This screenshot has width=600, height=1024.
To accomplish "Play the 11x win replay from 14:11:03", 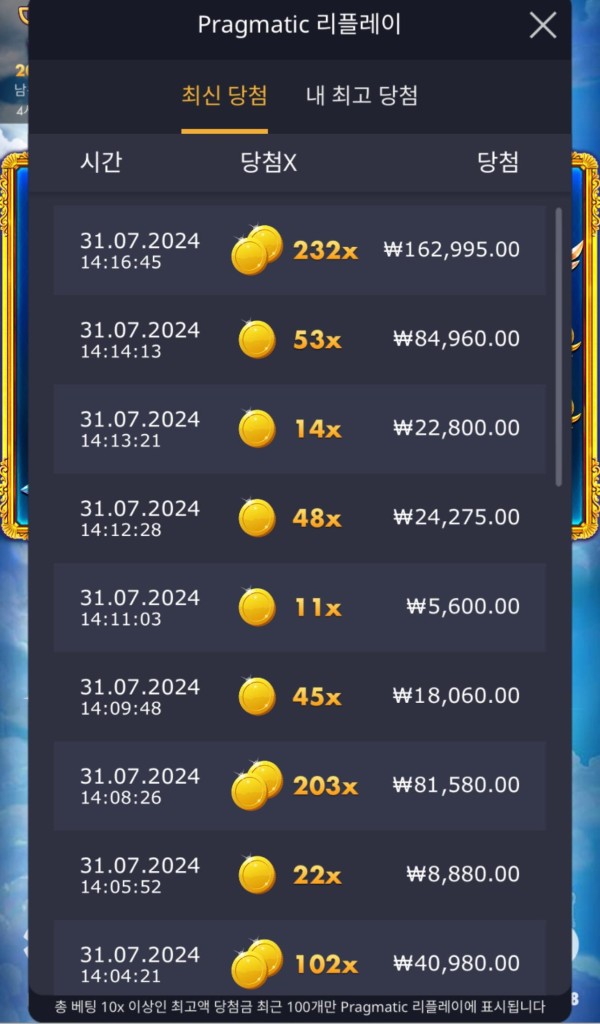I will tap(300, 606).
